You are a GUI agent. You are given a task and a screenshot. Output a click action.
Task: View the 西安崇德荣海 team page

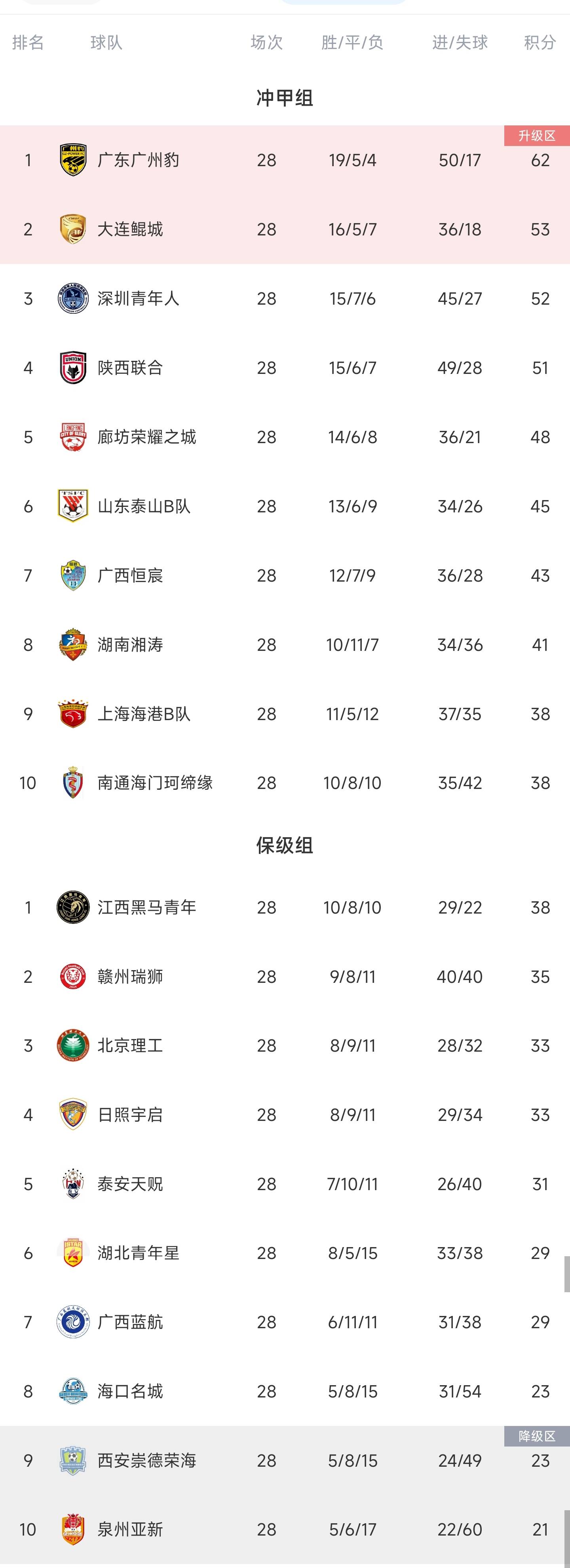click(x=146, y=1460)
